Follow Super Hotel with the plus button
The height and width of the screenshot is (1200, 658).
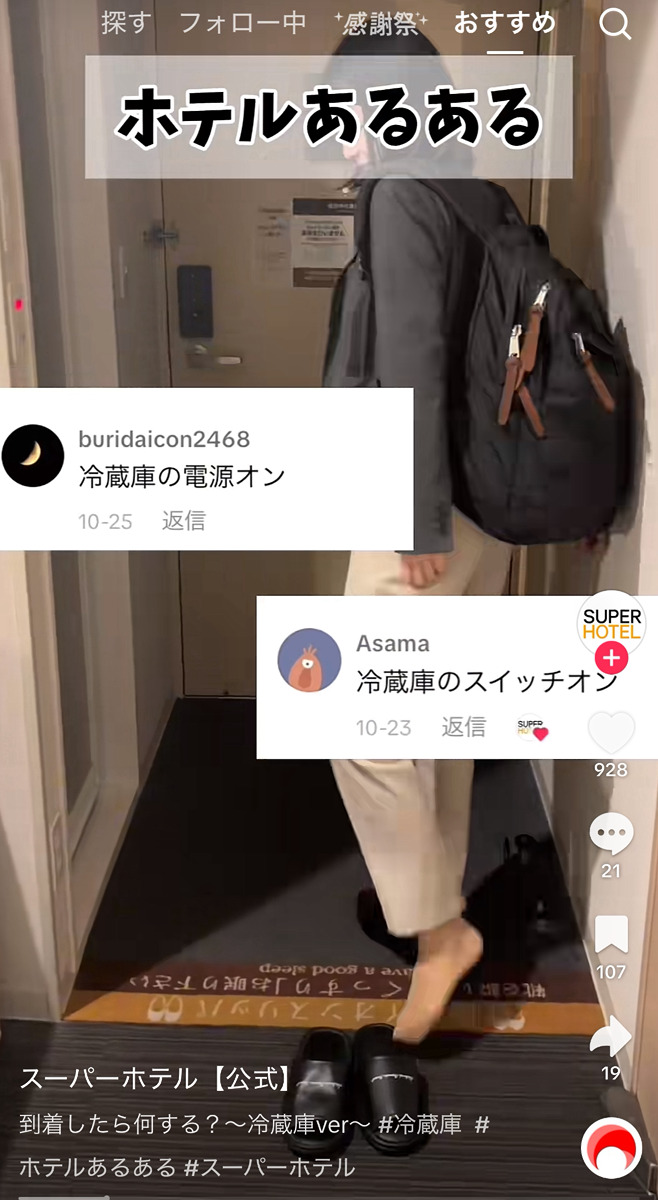[611, 659]
